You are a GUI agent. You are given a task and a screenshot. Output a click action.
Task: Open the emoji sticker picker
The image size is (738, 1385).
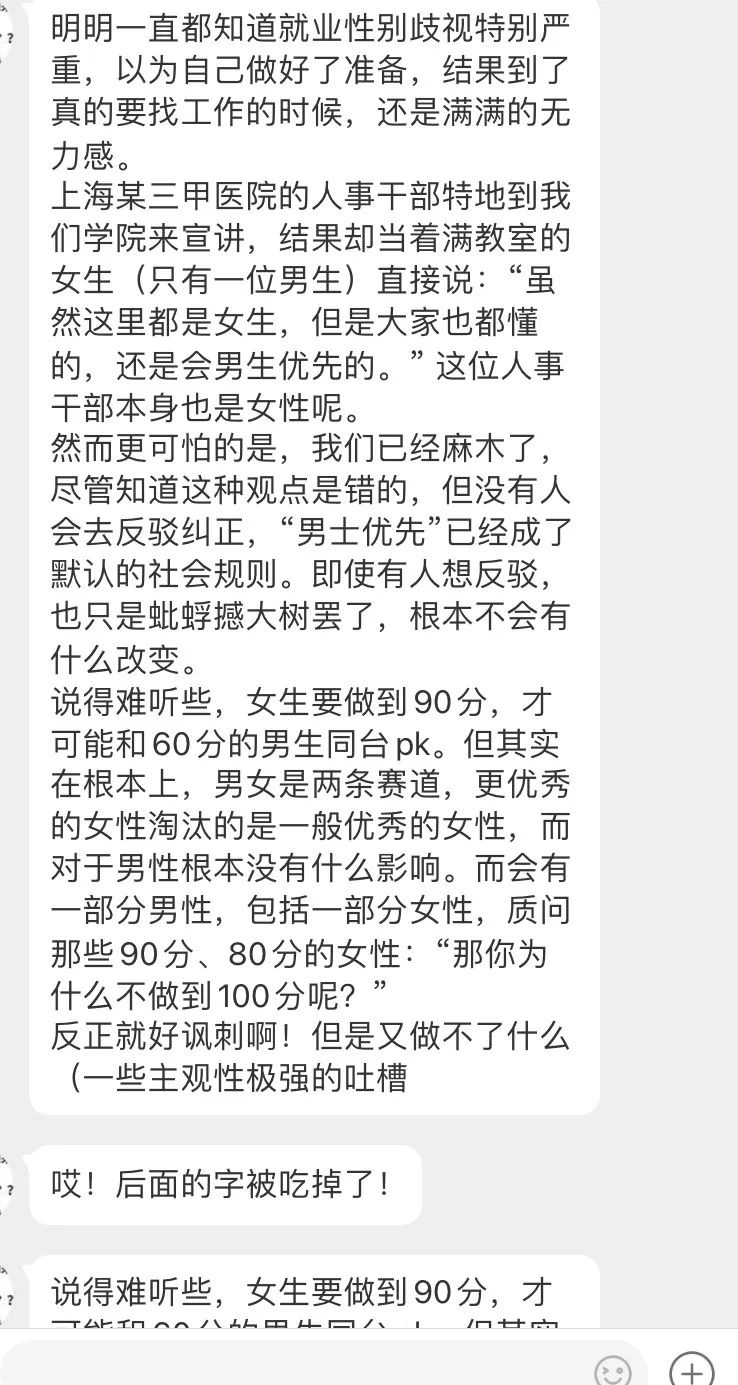click(613, 1369)
